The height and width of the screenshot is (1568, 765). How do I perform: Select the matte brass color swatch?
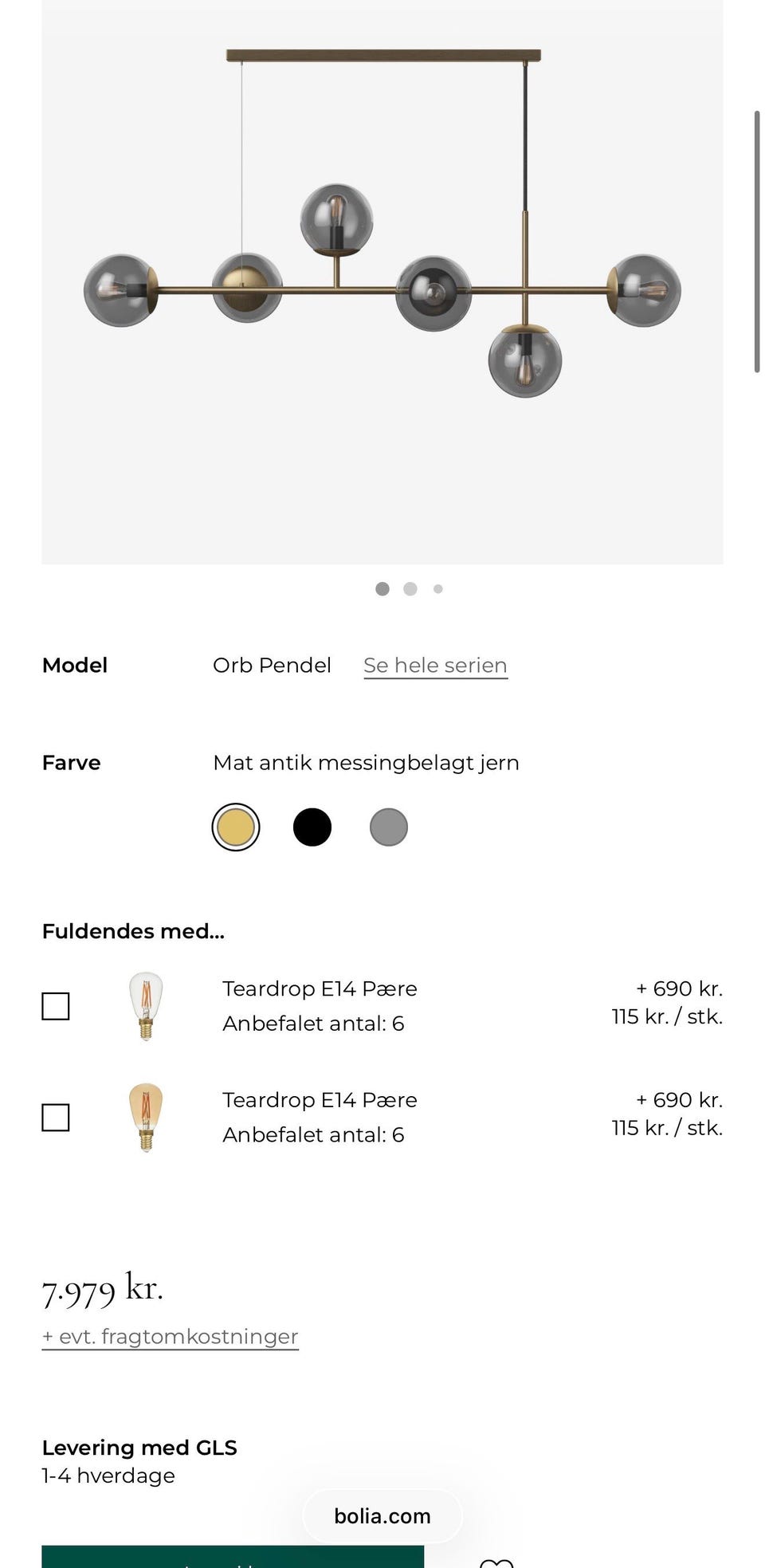[x=235, y=827]
